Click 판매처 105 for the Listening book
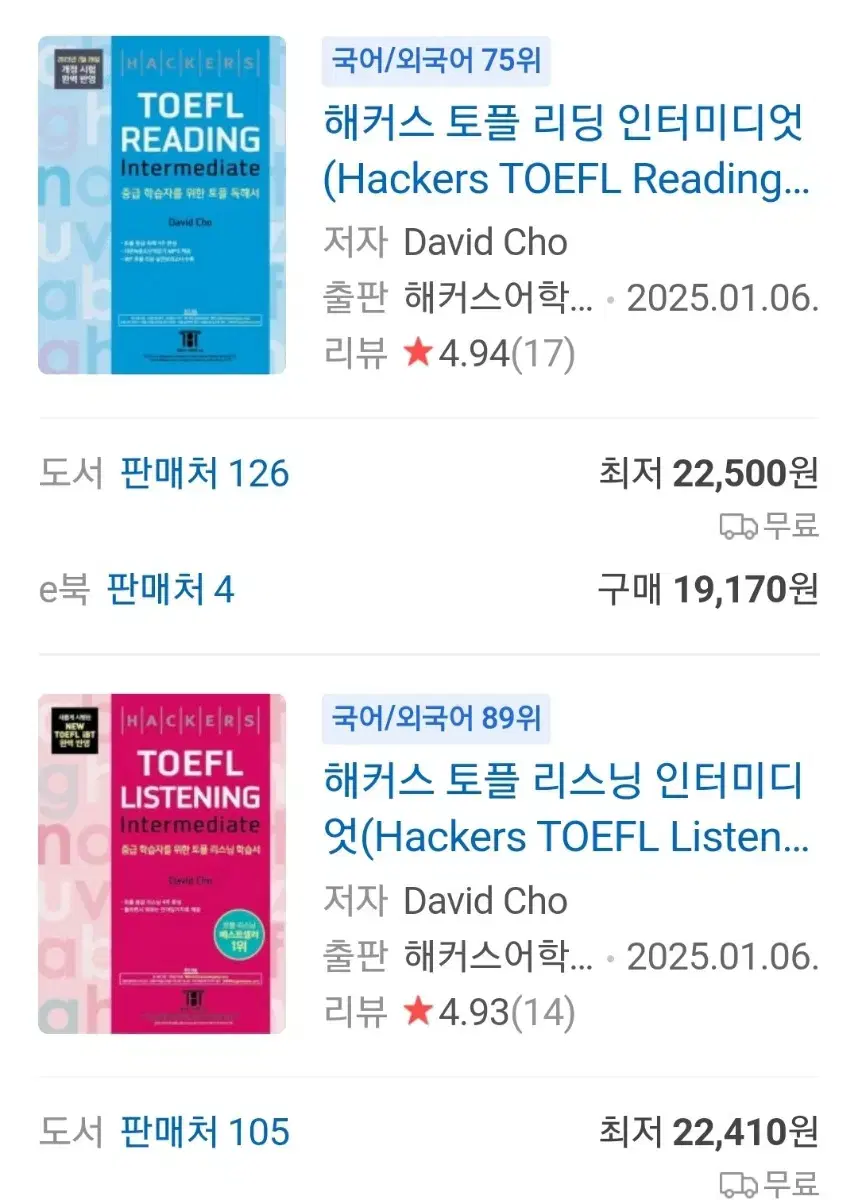 204,1131
